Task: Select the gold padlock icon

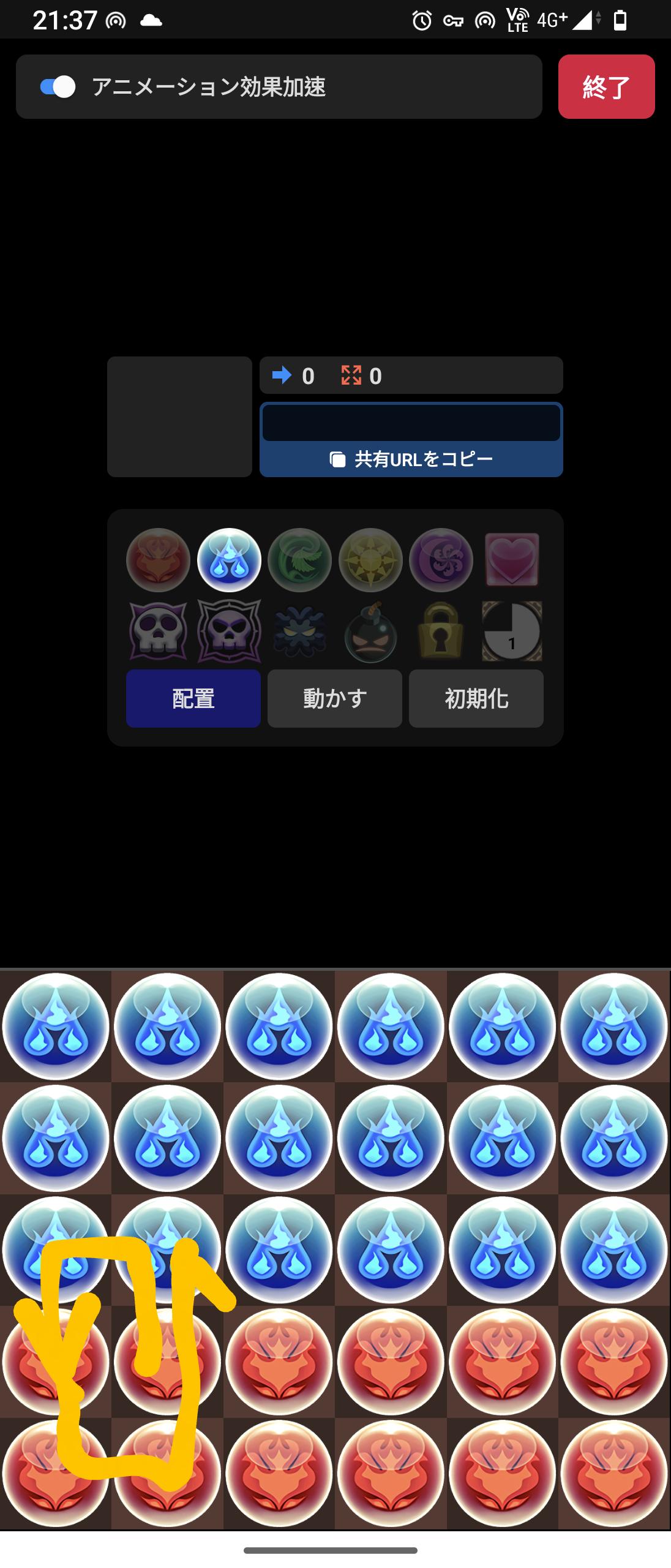Action: (441, 632)
